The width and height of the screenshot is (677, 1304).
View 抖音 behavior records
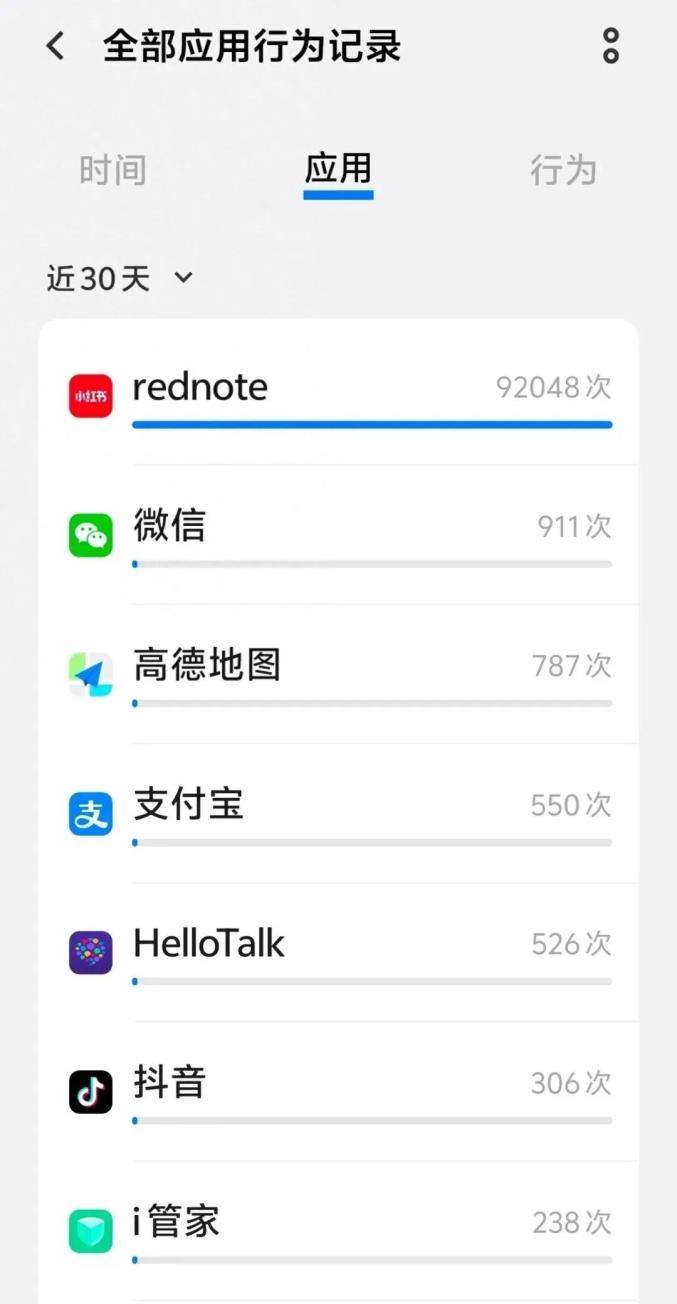[x=338, y=1091]
